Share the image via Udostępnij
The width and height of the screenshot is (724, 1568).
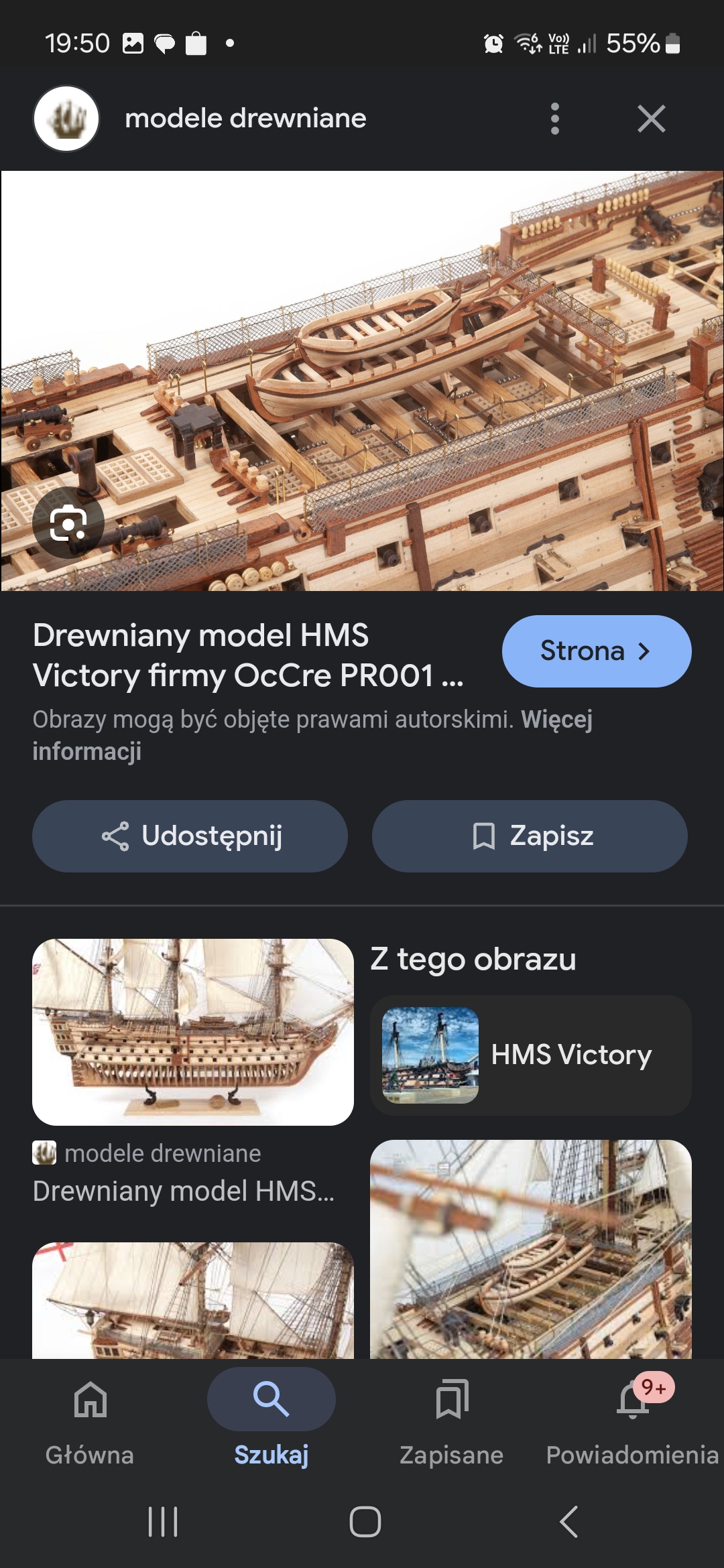coord(190,836)
